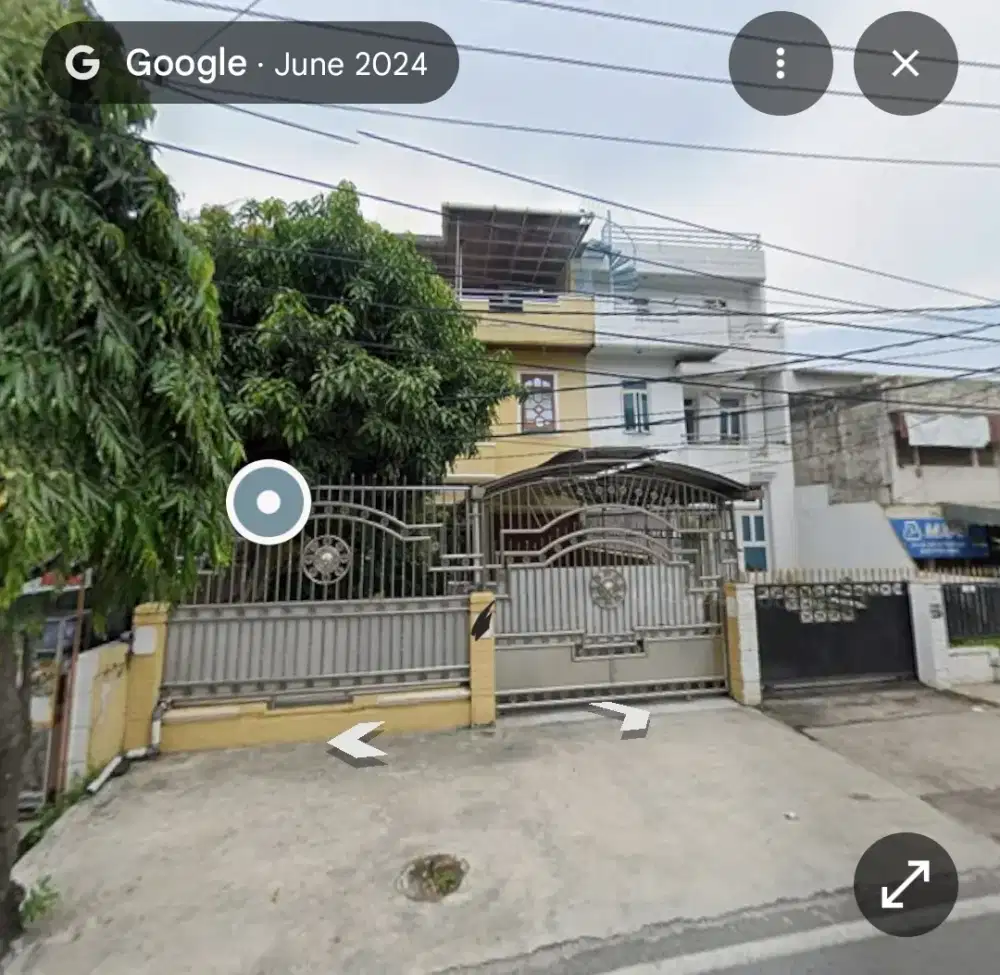This screenshot has width=1000, height=975.
Task: Expand Street View to full screen
Action: [x=905, y=884]
